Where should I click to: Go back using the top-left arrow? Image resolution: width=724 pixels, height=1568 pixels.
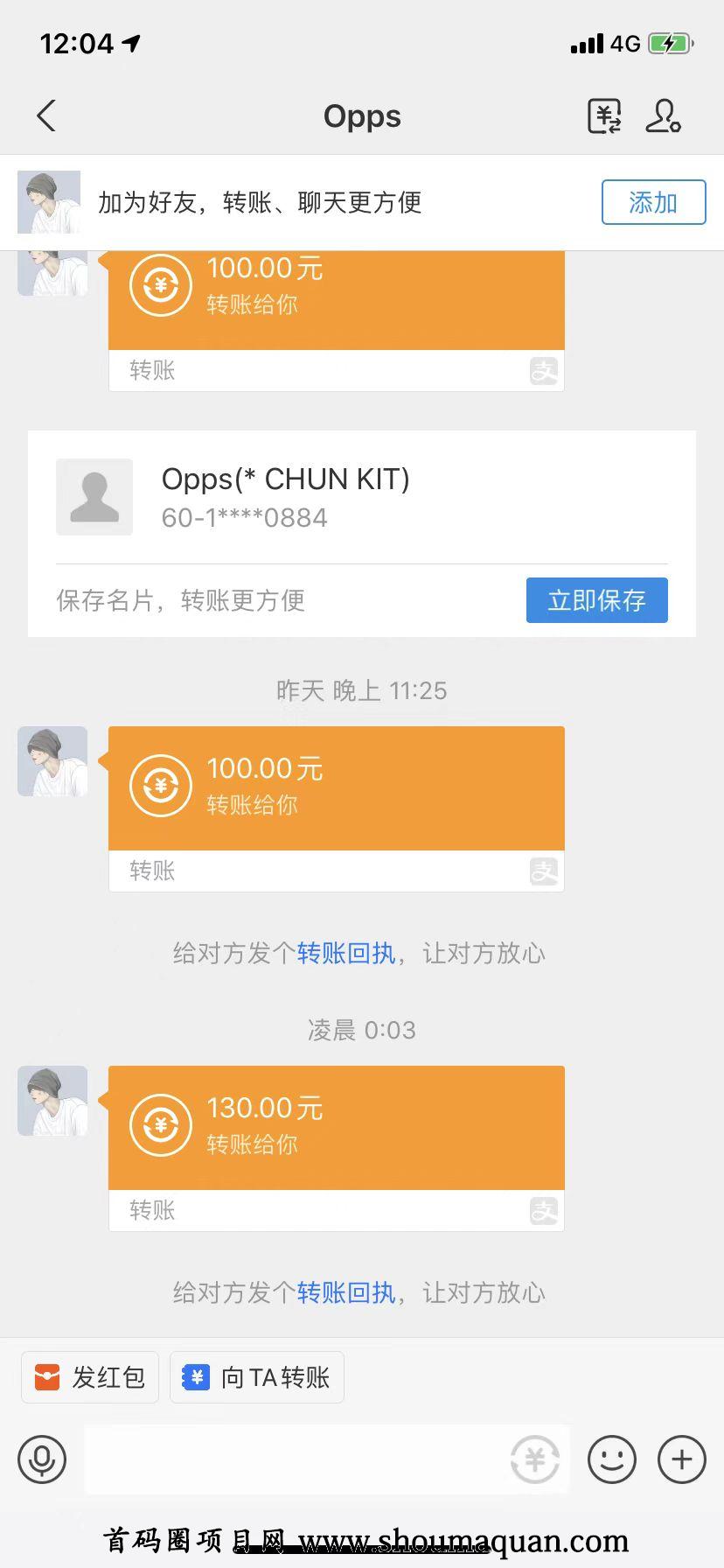[x=46, y=115]
